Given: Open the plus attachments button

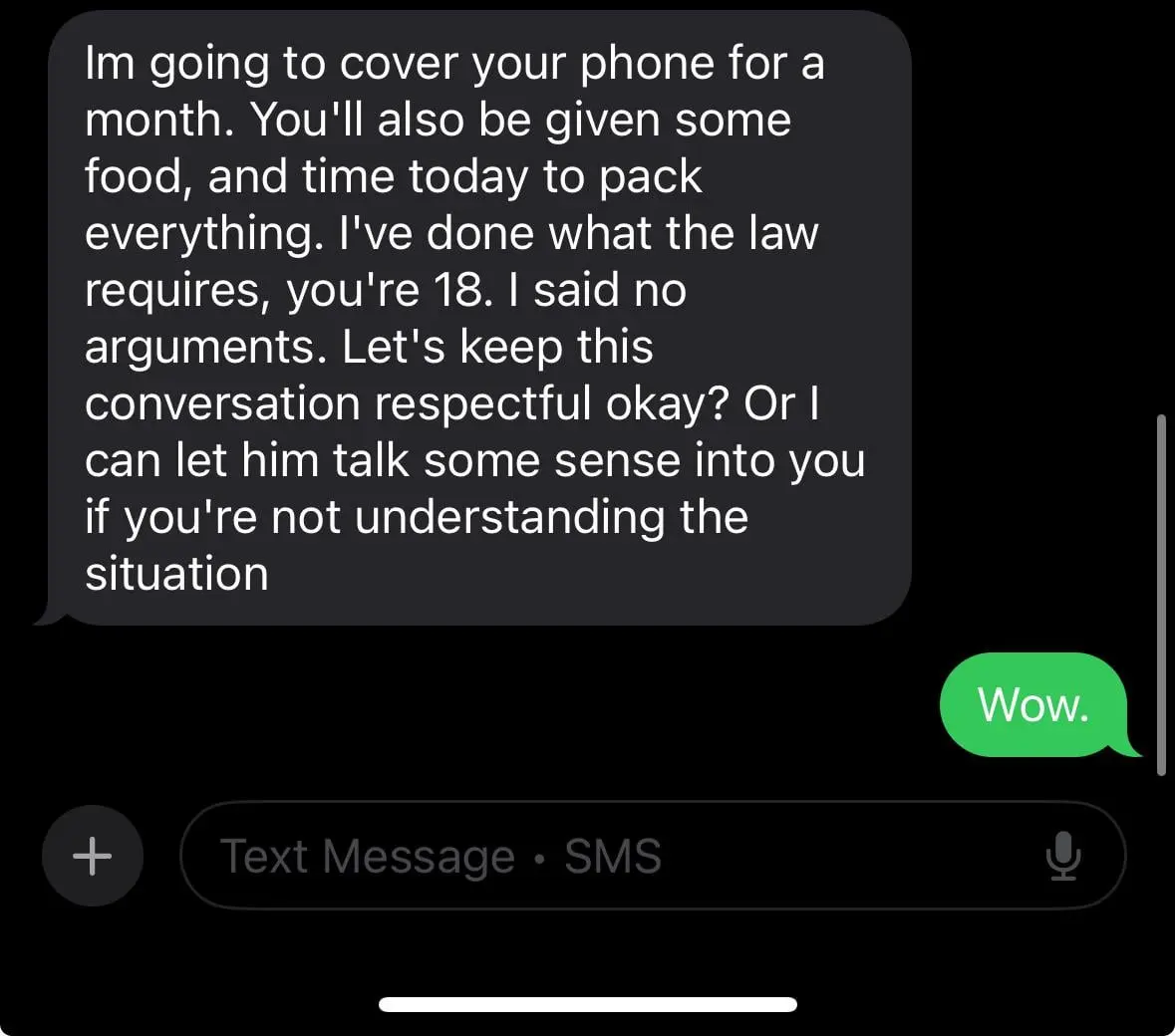Looking at the screenshot, I should 93,856.
